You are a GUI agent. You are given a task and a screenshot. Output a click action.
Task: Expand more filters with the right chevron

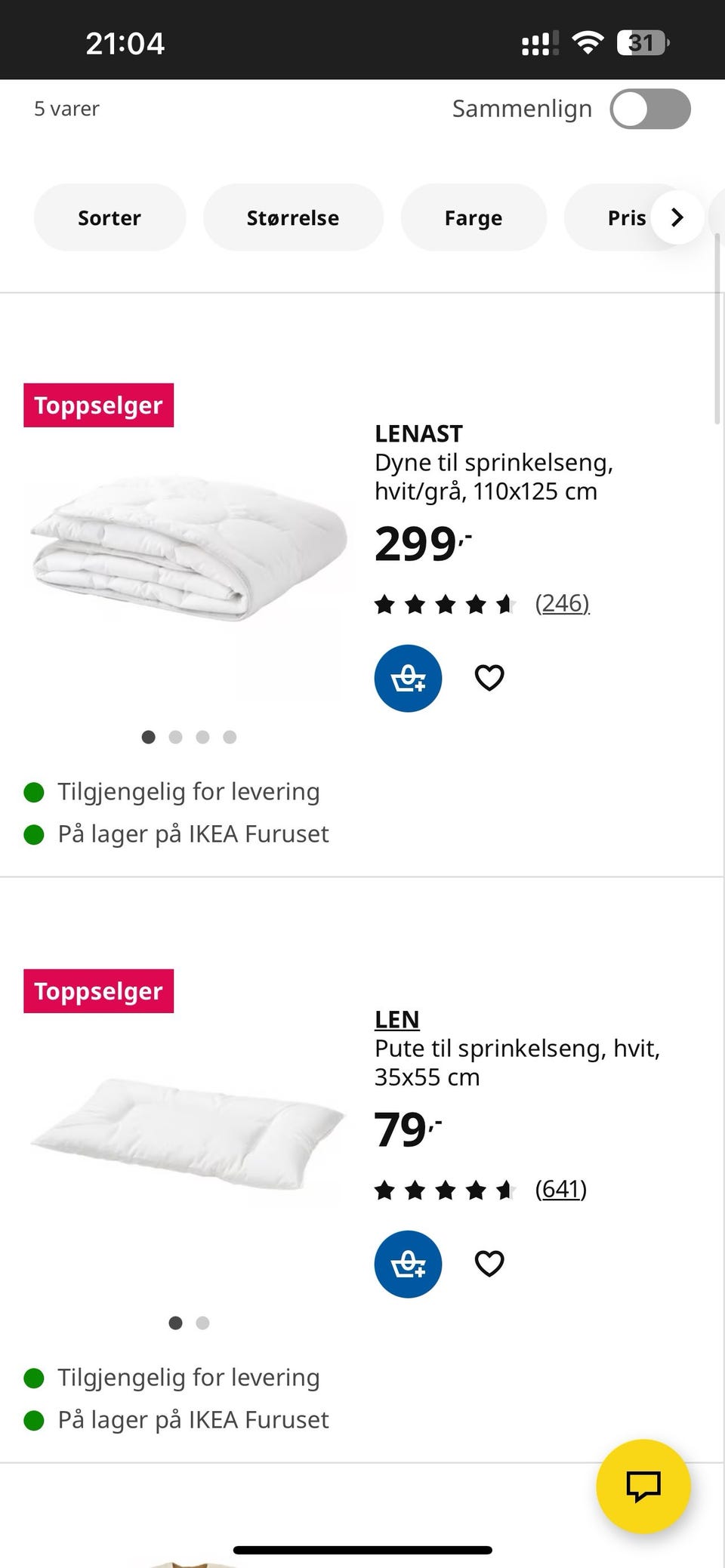coord(677,217)
